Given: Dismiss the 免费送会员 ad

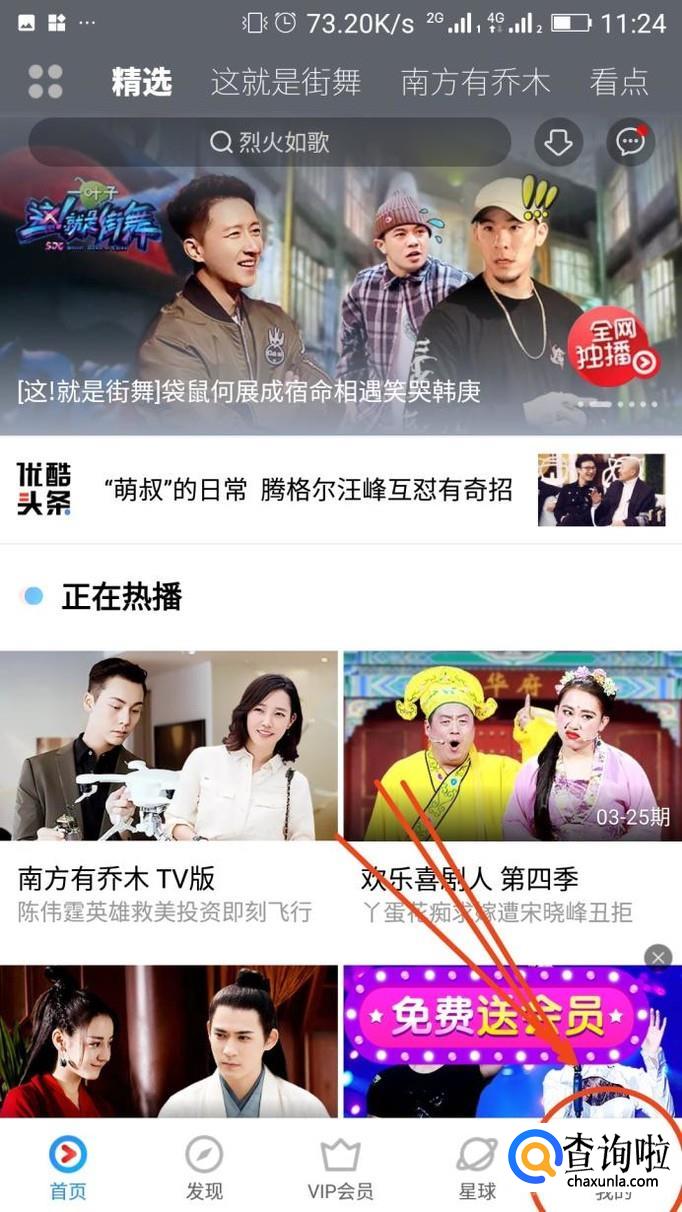Looking at the screenshot, I should [x=657, y=957].
